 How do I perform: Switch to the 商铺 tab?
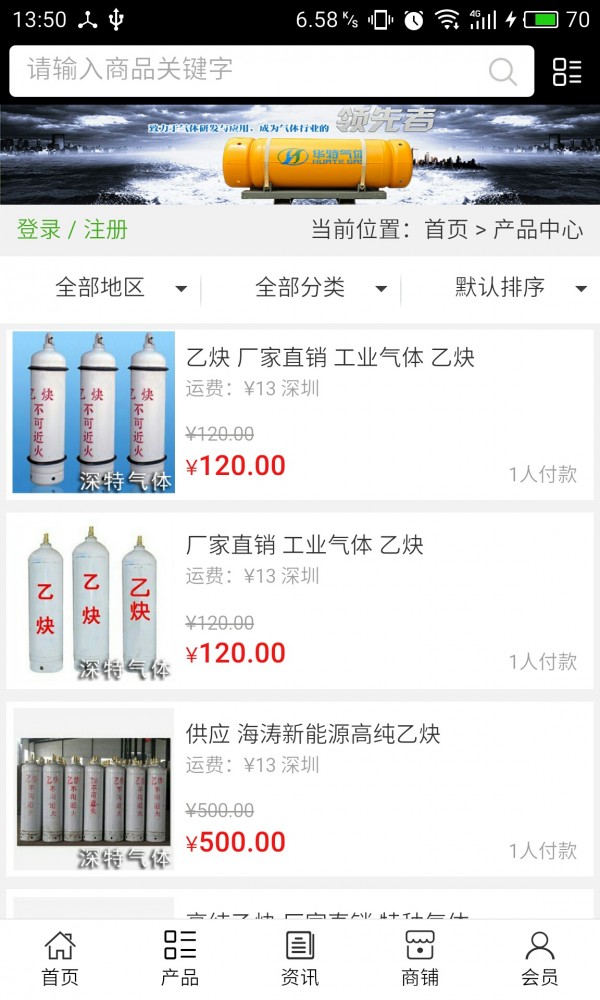pyautogui.click(x=420, y=958)
